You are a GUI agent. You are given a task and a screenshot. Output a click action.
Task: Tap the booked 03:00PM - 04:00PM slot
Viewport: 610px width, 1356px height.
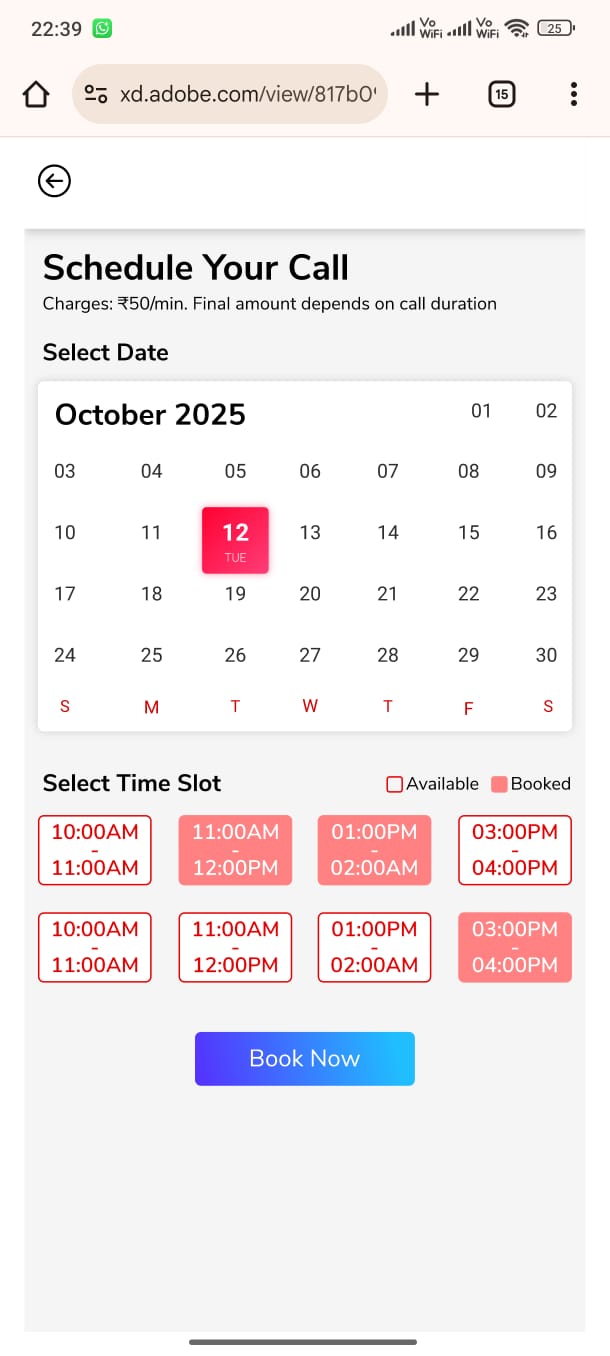515,947
